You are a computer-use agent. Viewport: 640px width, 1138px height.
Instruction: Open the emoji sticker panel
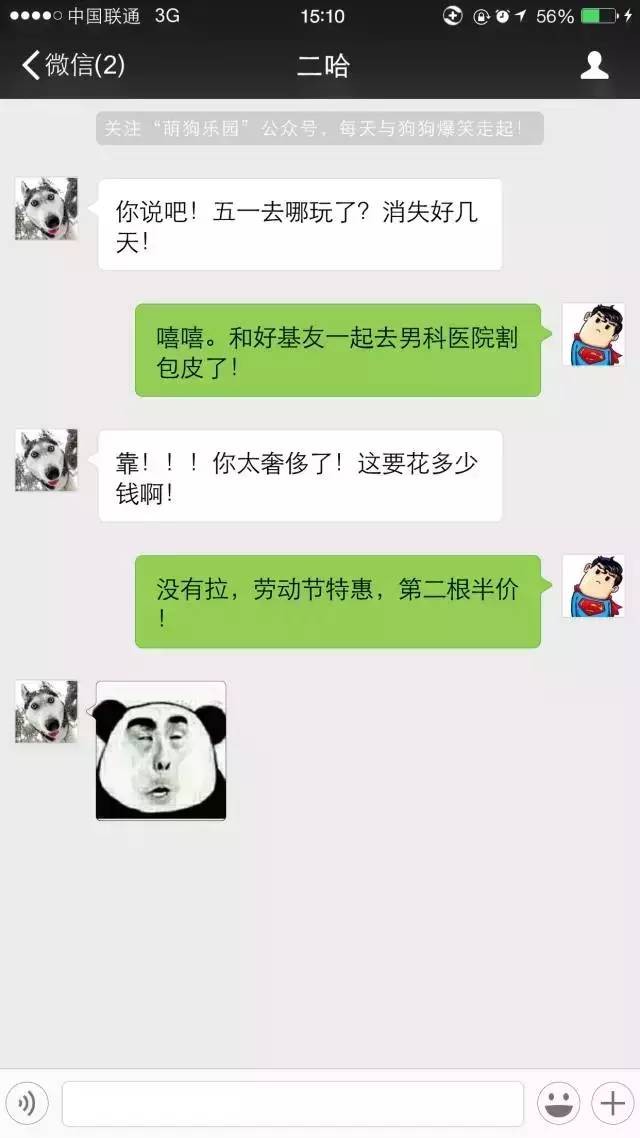point(558,1103)
